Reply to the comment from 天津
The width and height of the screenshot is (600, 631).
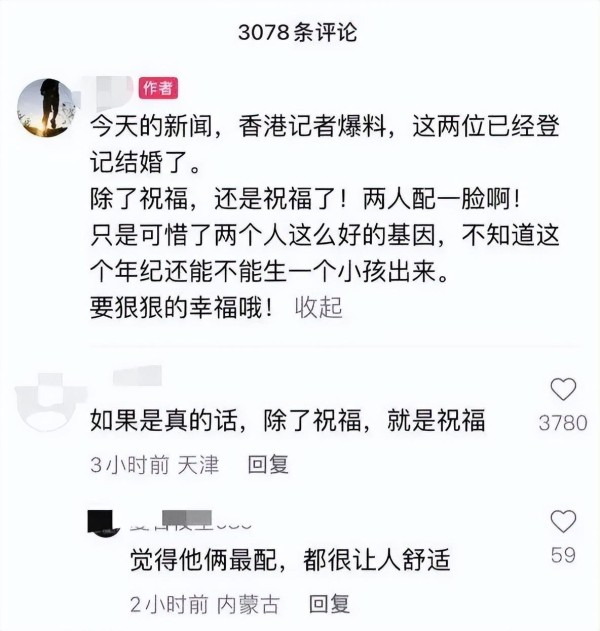[267, 464]
